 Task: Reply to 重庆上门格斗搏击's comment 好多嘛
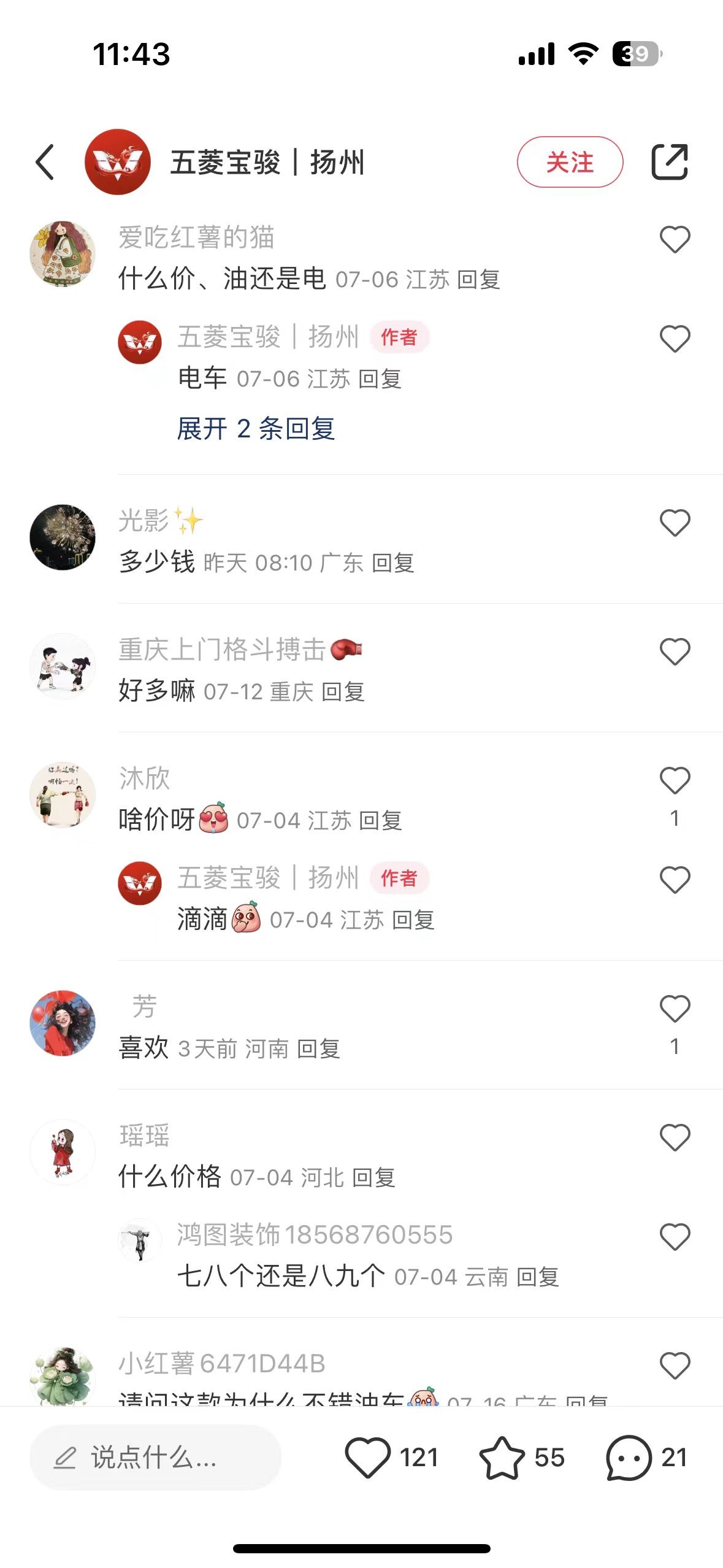click(x=343, y=692)
